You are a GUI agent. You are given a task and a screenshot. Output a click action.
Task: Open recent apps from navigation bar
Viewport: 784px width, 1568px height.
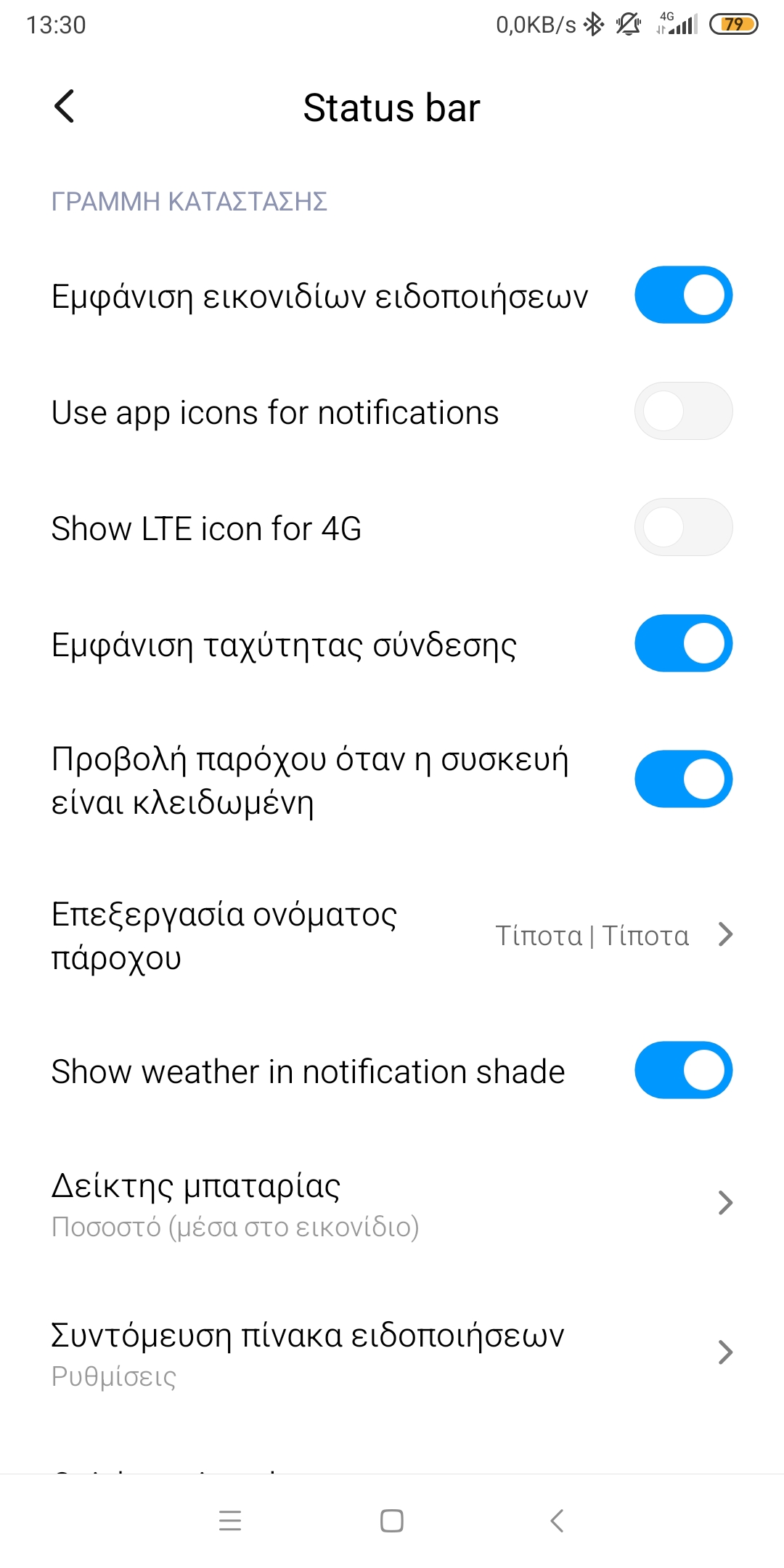pos(230,1520)
